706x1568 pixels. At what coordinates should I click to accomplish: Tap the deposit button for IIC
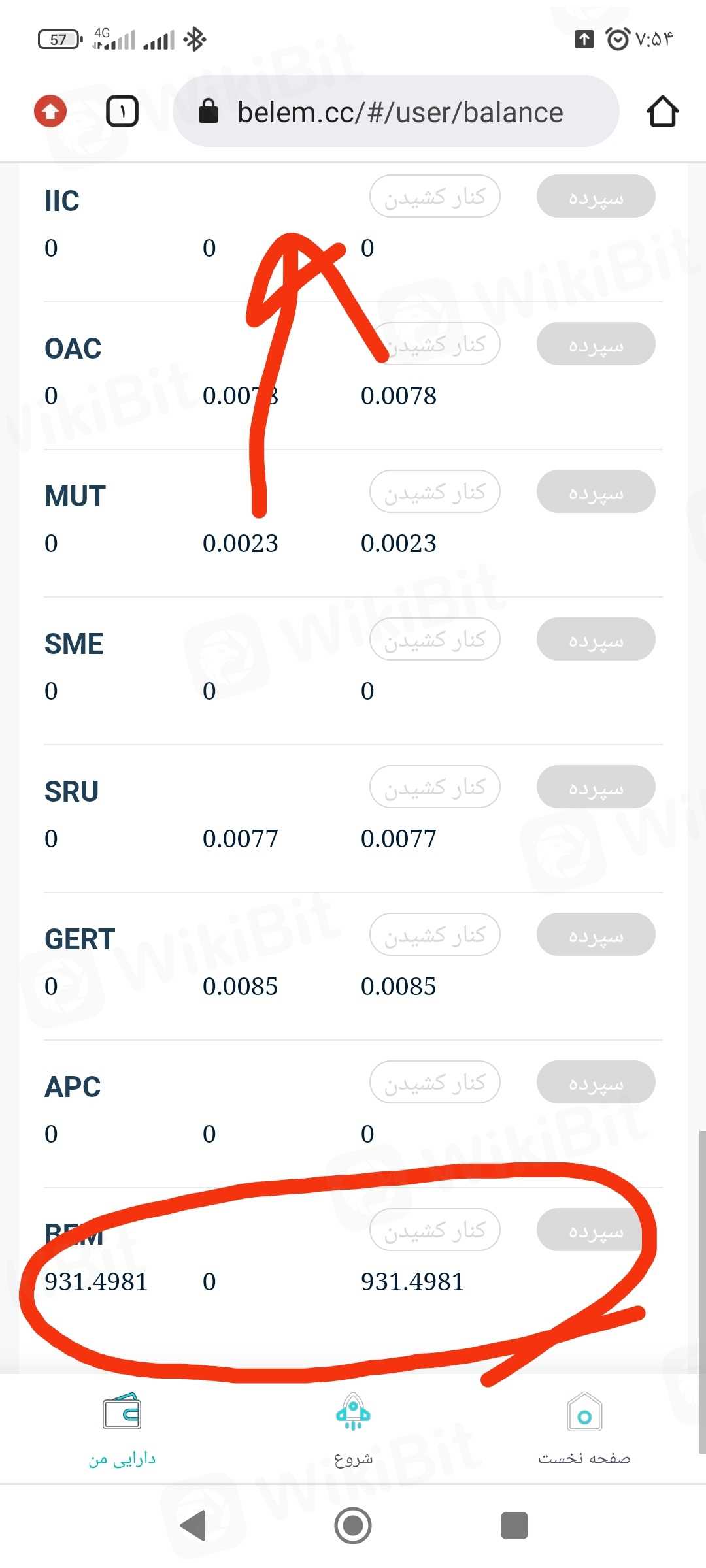click(x=596, y=196)
